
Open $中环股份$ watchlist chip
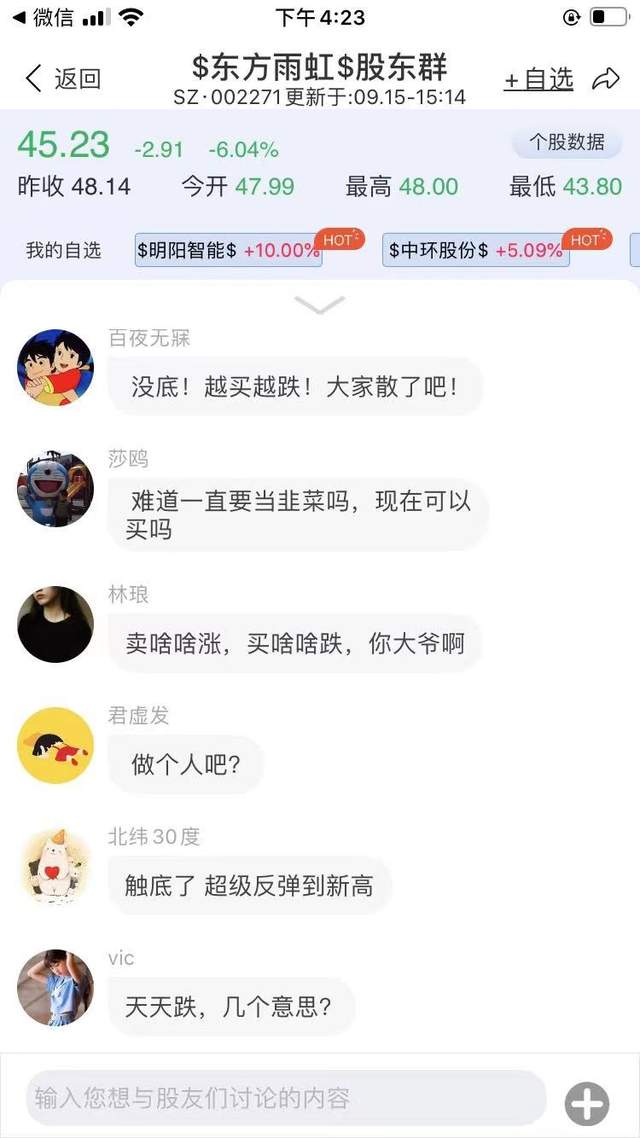(476, 250)
